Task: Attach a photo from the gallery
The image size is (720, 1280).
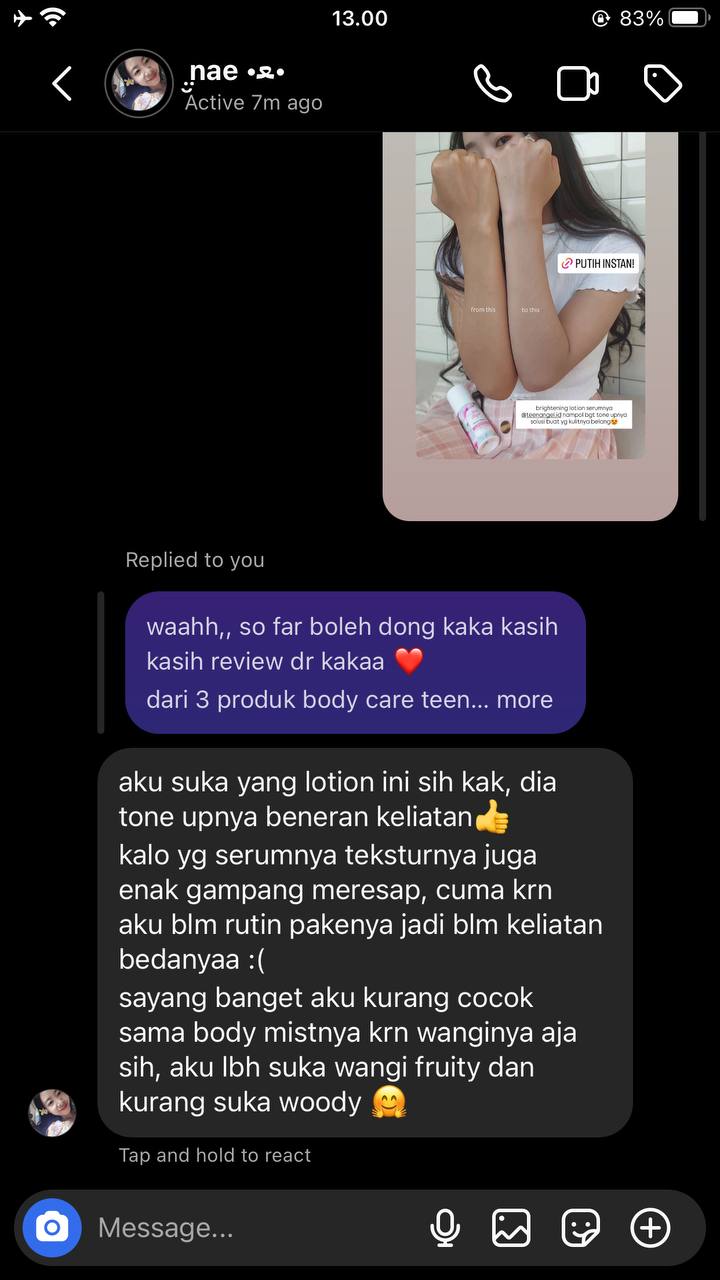Action: coord(511,1227)
